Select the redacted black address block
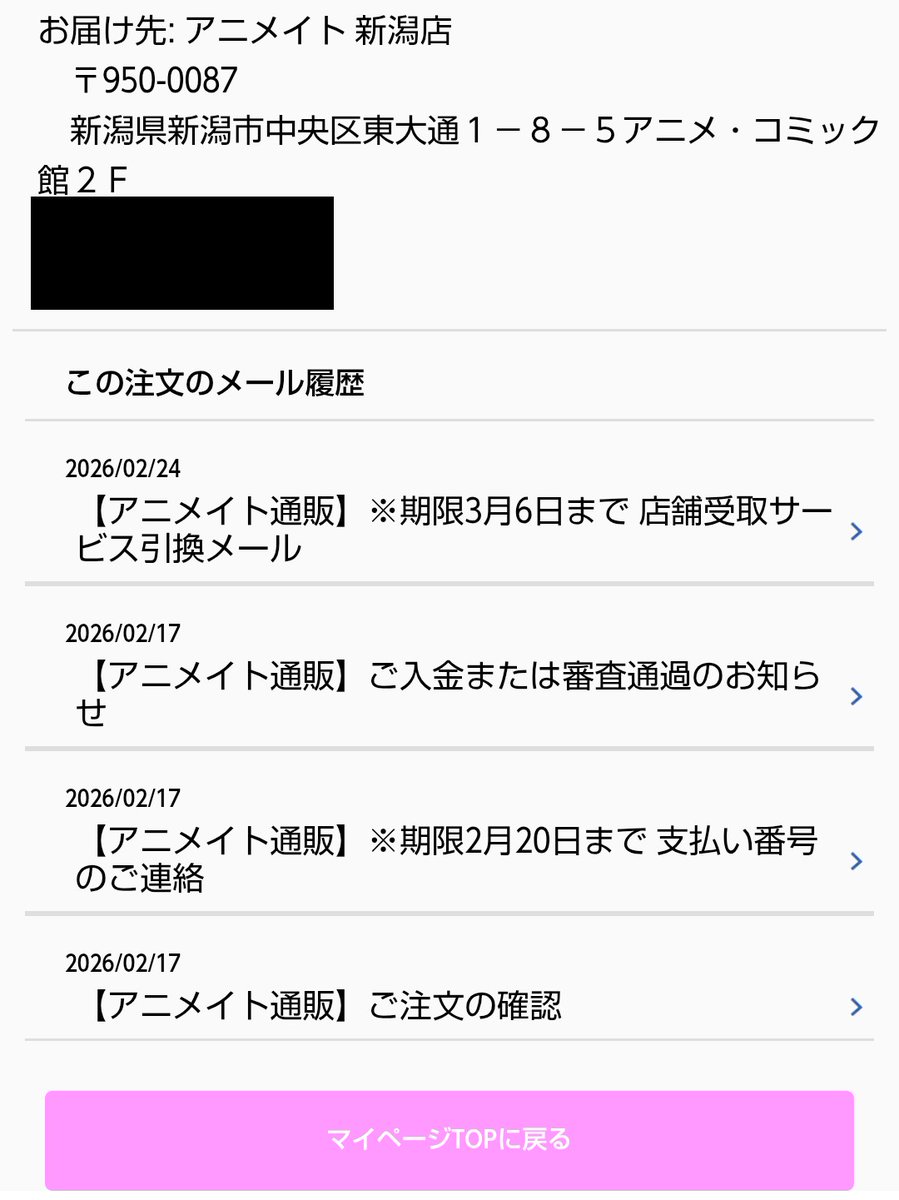 [x=183, y=252]
